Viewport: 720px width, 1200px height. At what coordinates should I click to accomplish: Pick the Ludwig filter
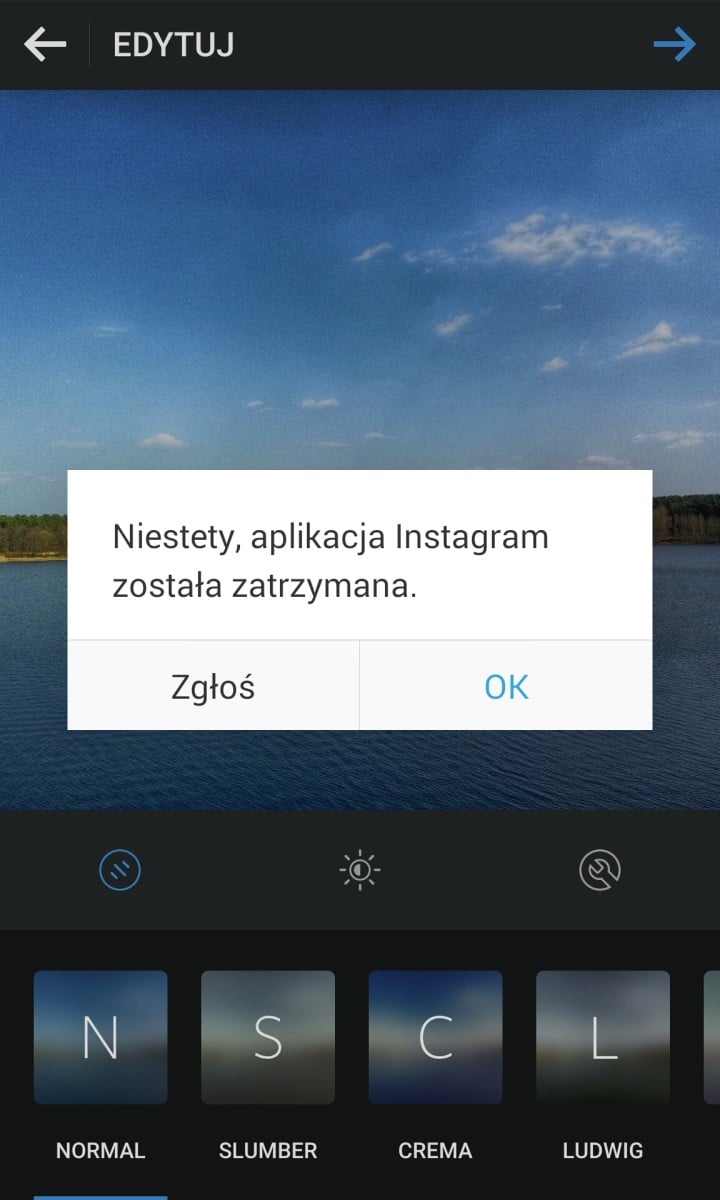point(603,1038)
